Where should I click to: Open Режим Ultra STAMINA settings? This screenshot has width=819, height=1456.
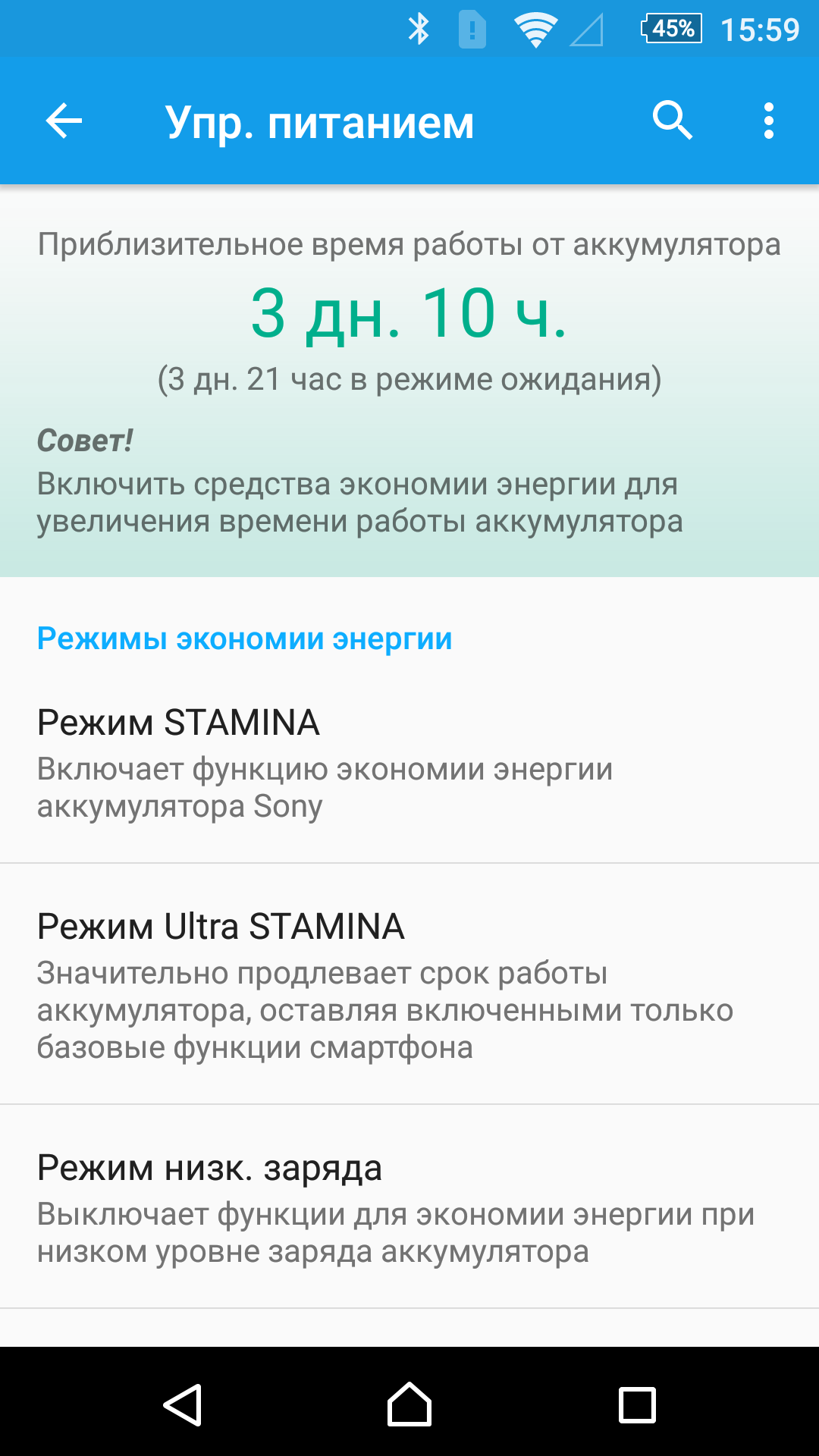409,984
